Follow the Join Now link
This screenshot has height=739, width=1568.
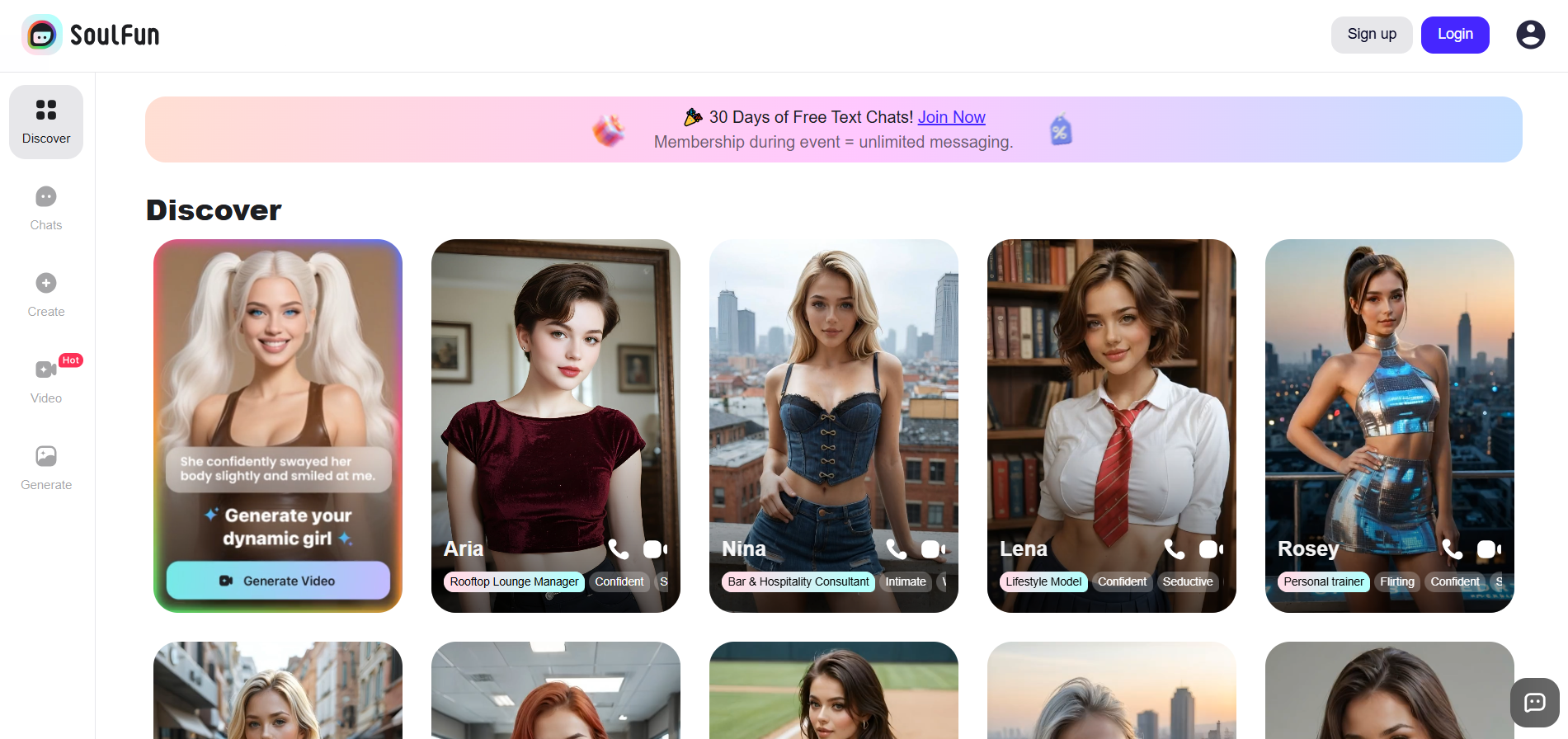click(x=951, y=117)
